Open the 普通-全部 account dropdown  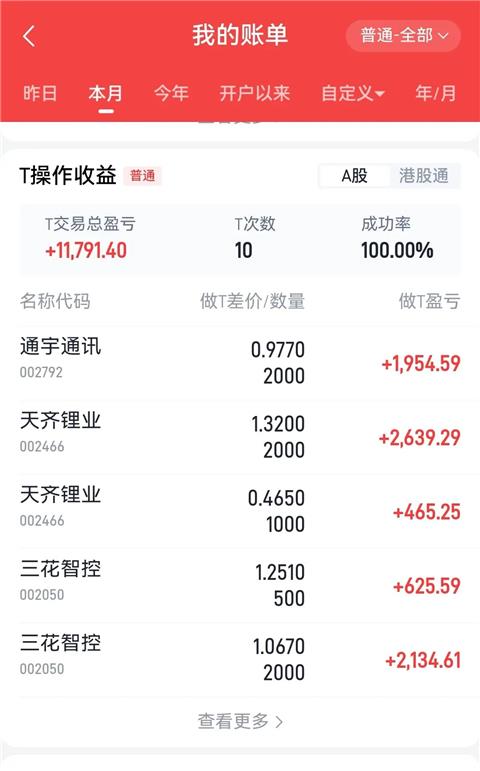(x=403, y=36)
